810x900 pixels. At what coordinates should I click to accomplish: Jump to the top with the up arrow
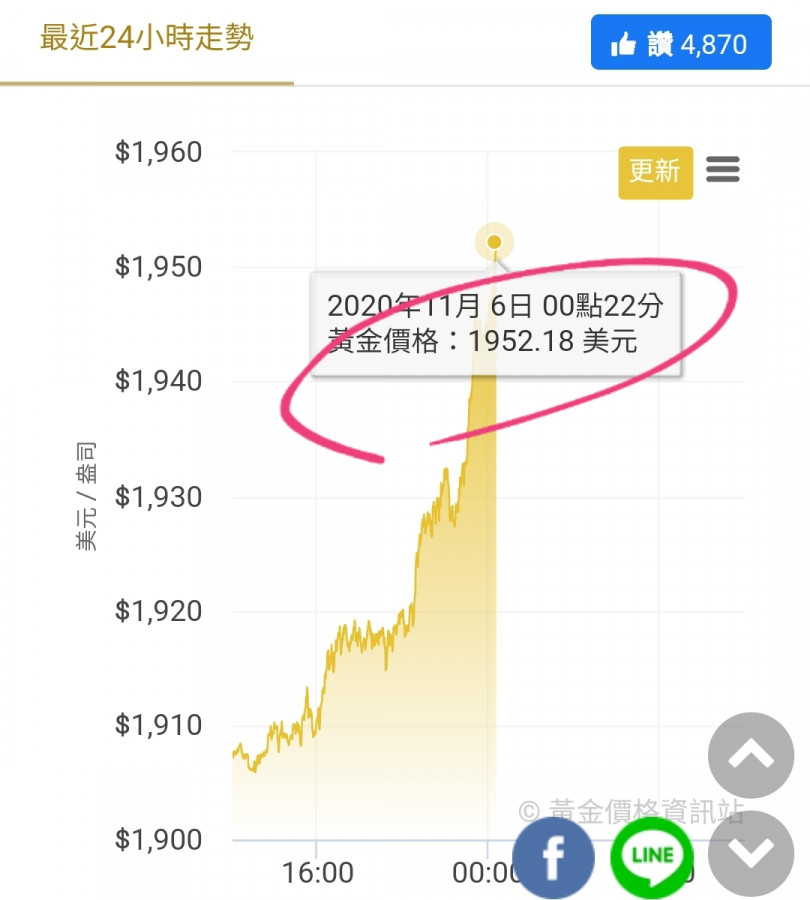pyautogui.click(x=750, y=756)
